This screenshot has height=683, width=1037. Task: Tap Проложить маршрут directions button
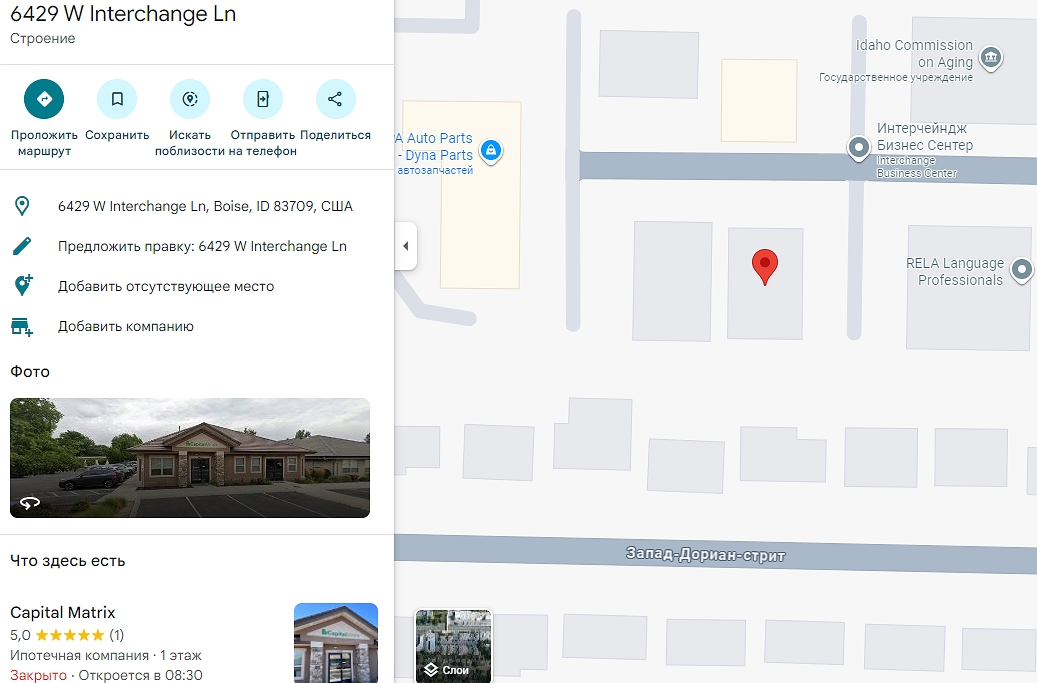click(44, 99)
